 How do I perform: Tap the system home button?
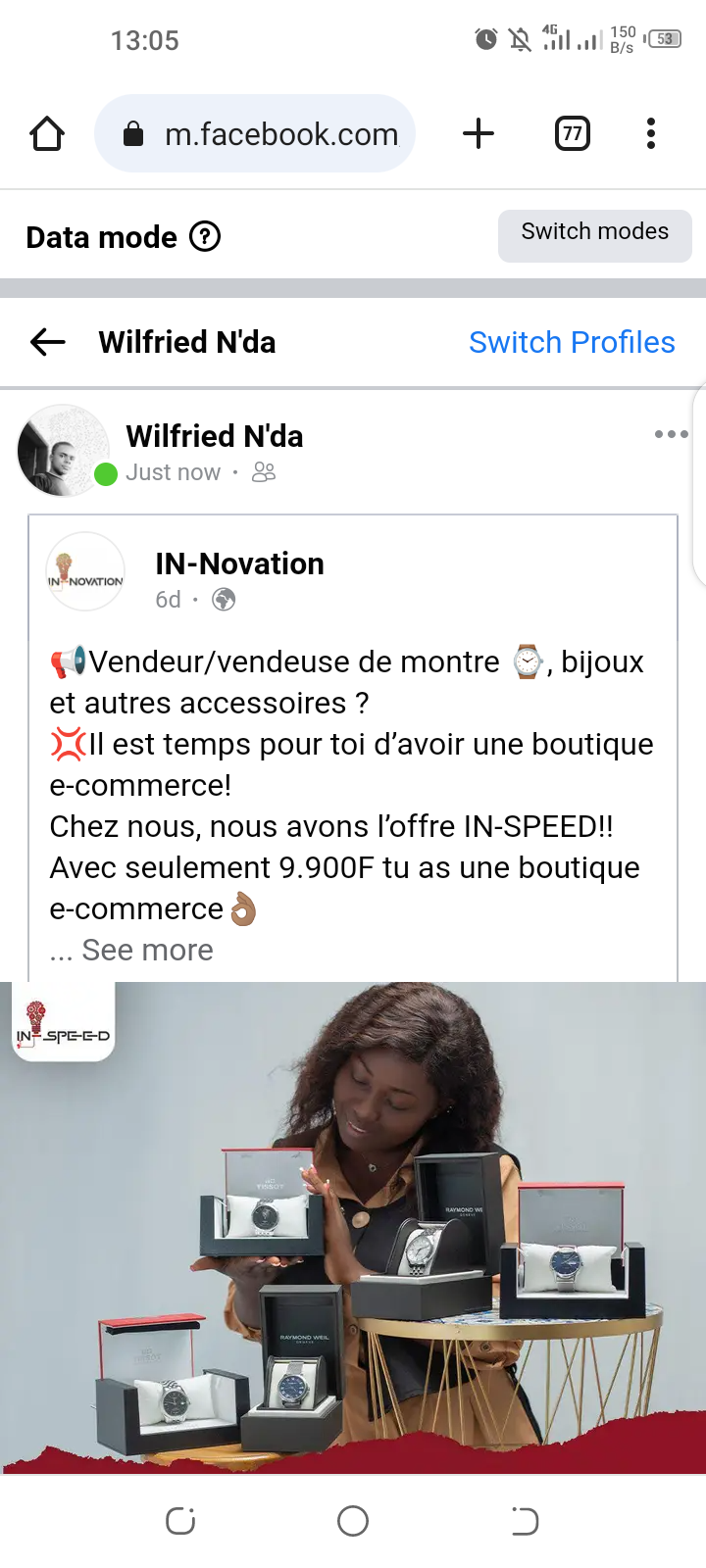coord(353,1521)
